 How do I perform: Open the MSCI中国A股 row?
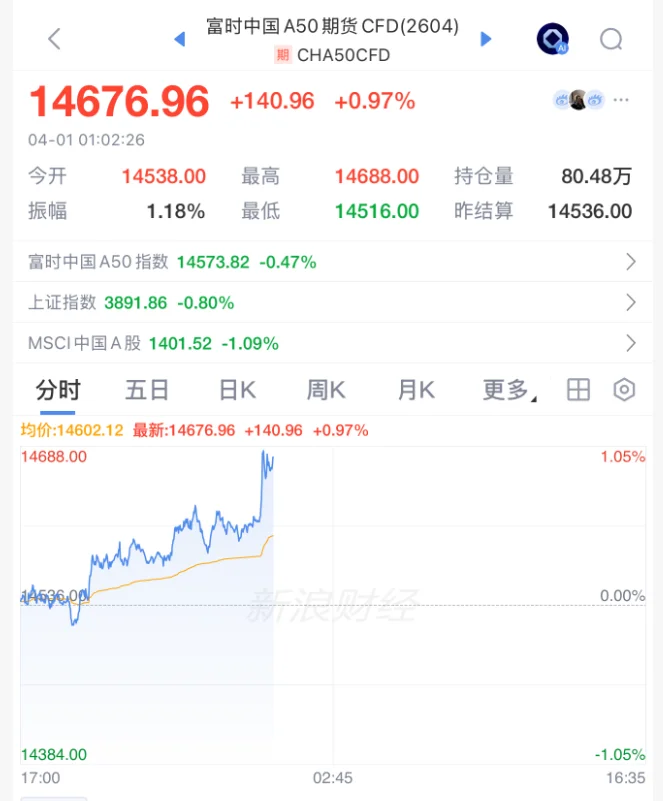[x=331, y=343]
